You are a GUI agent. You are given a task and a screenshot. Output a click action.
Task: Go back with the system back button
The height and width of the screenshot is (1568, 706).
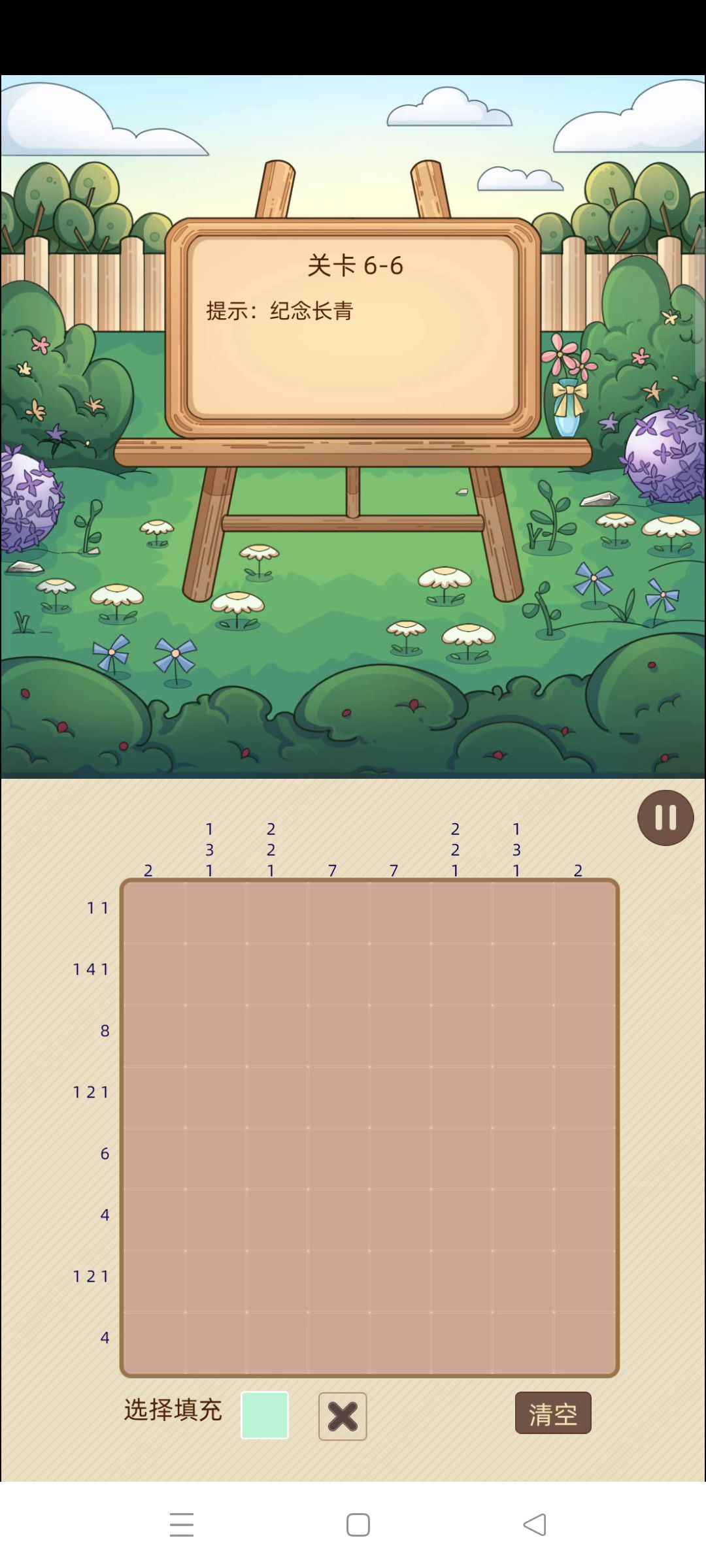[535, 1525]
